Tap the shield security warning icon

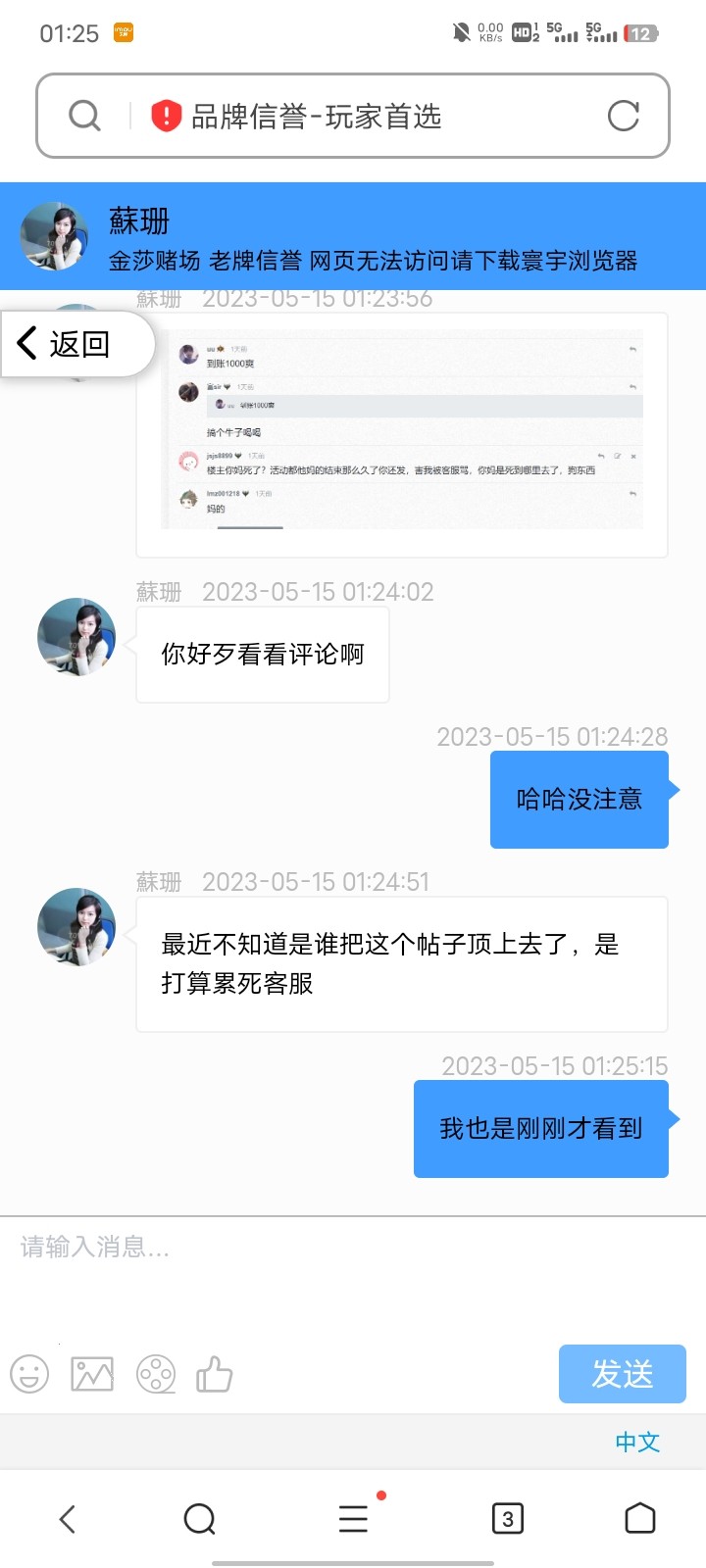coord(167,117)
